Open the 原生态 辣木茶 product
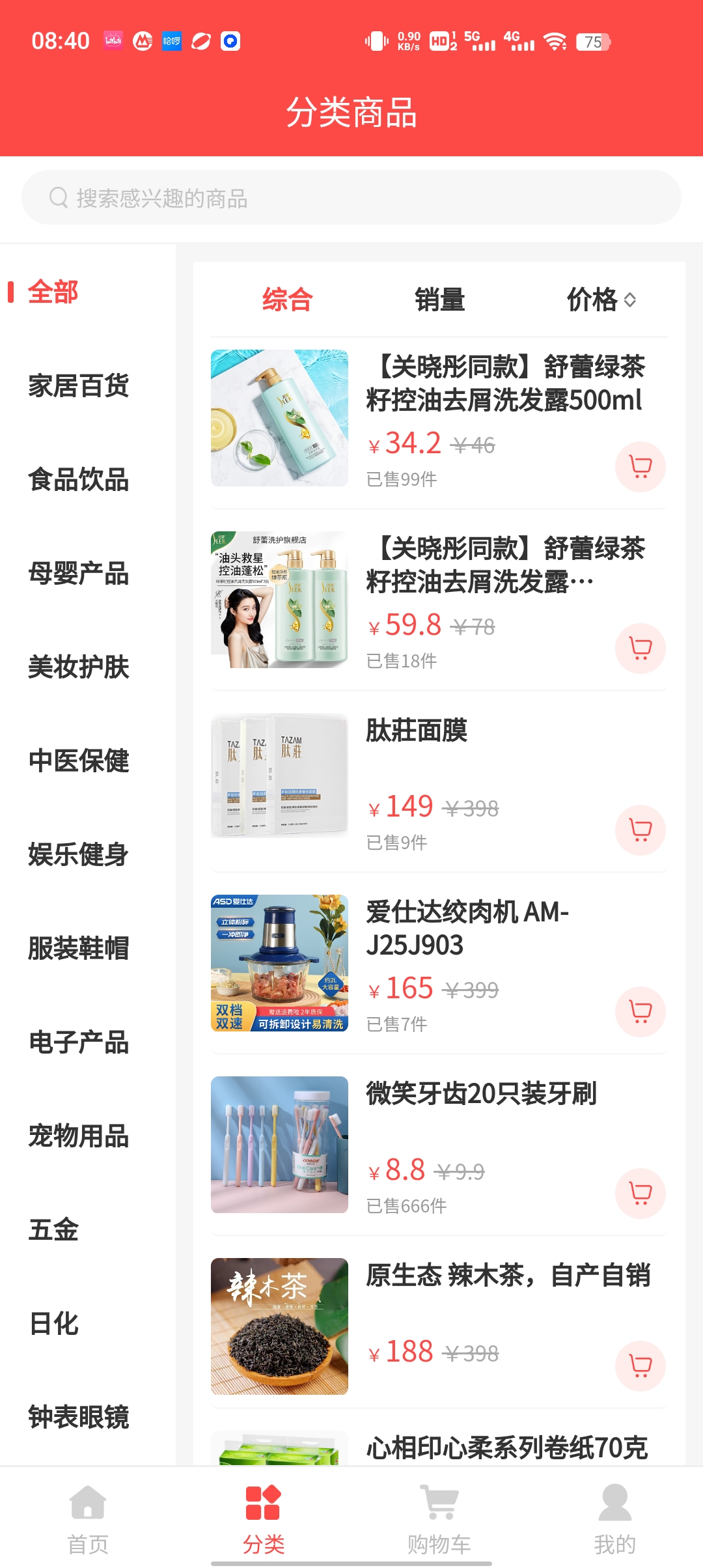Screen dimensions: 703x1568 click(x=508, y=1276)
